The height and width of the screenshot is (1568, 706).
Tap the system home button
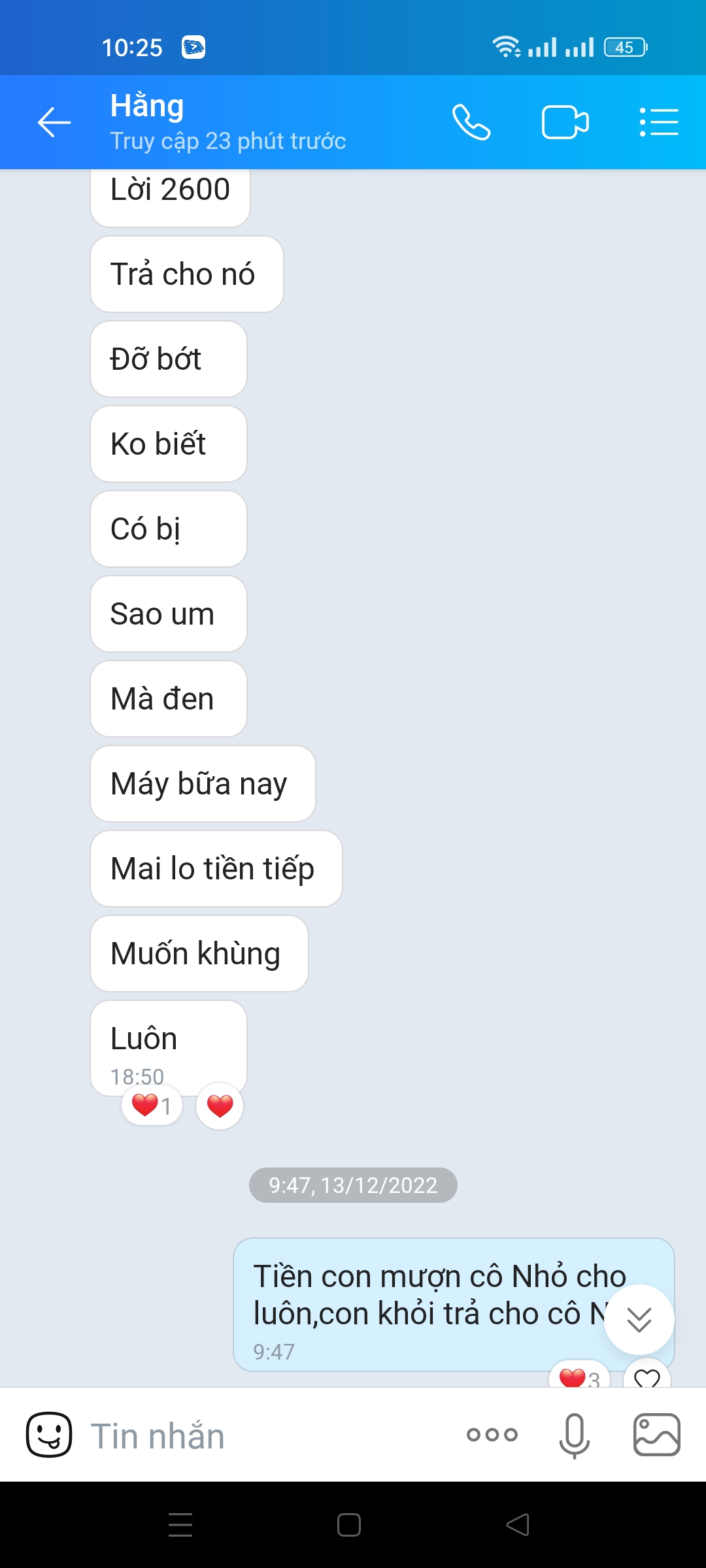coord(349,1525)
